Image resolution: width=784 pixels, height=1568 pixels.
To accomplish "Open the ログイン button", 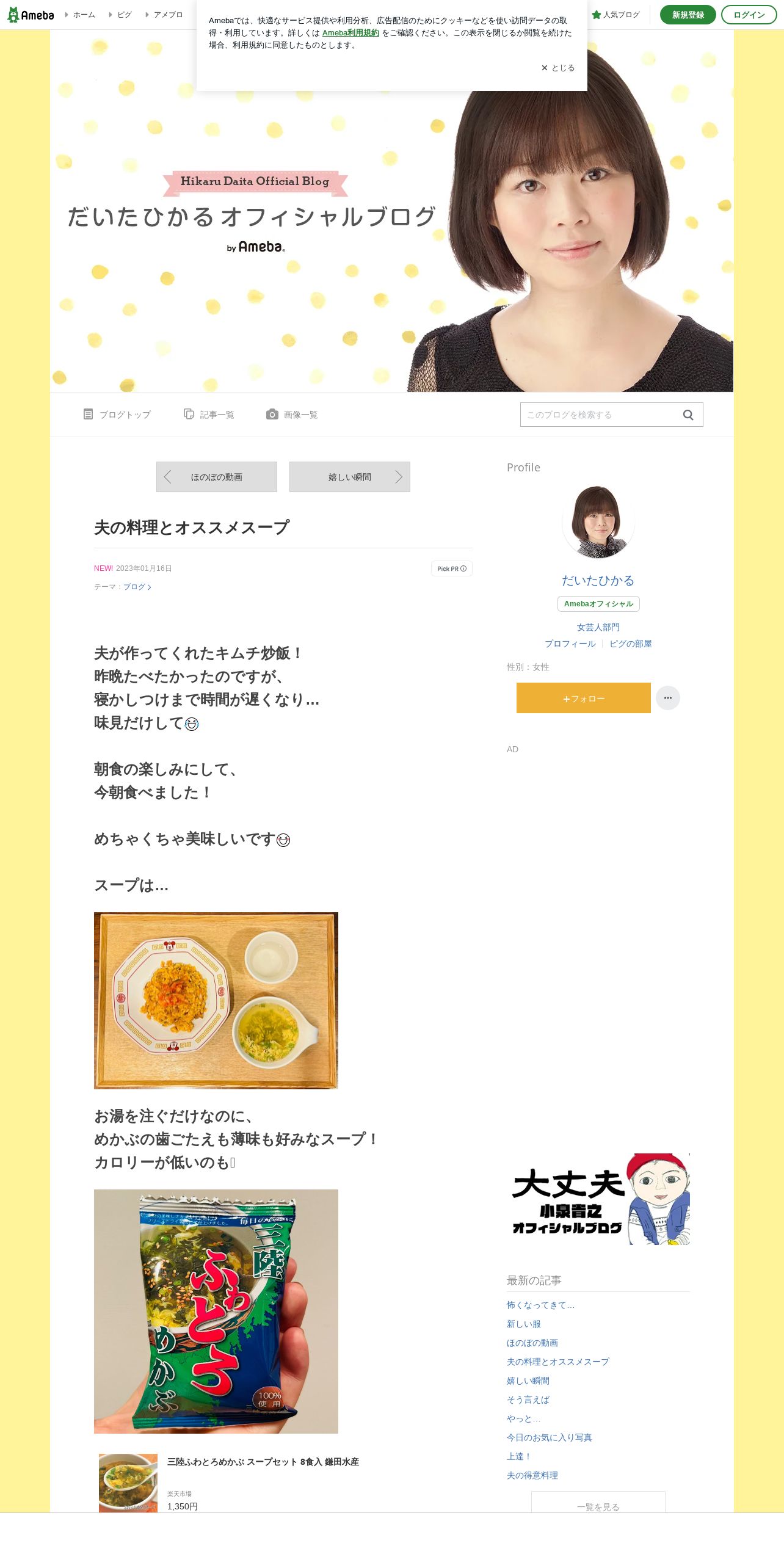I will [749, 15].
